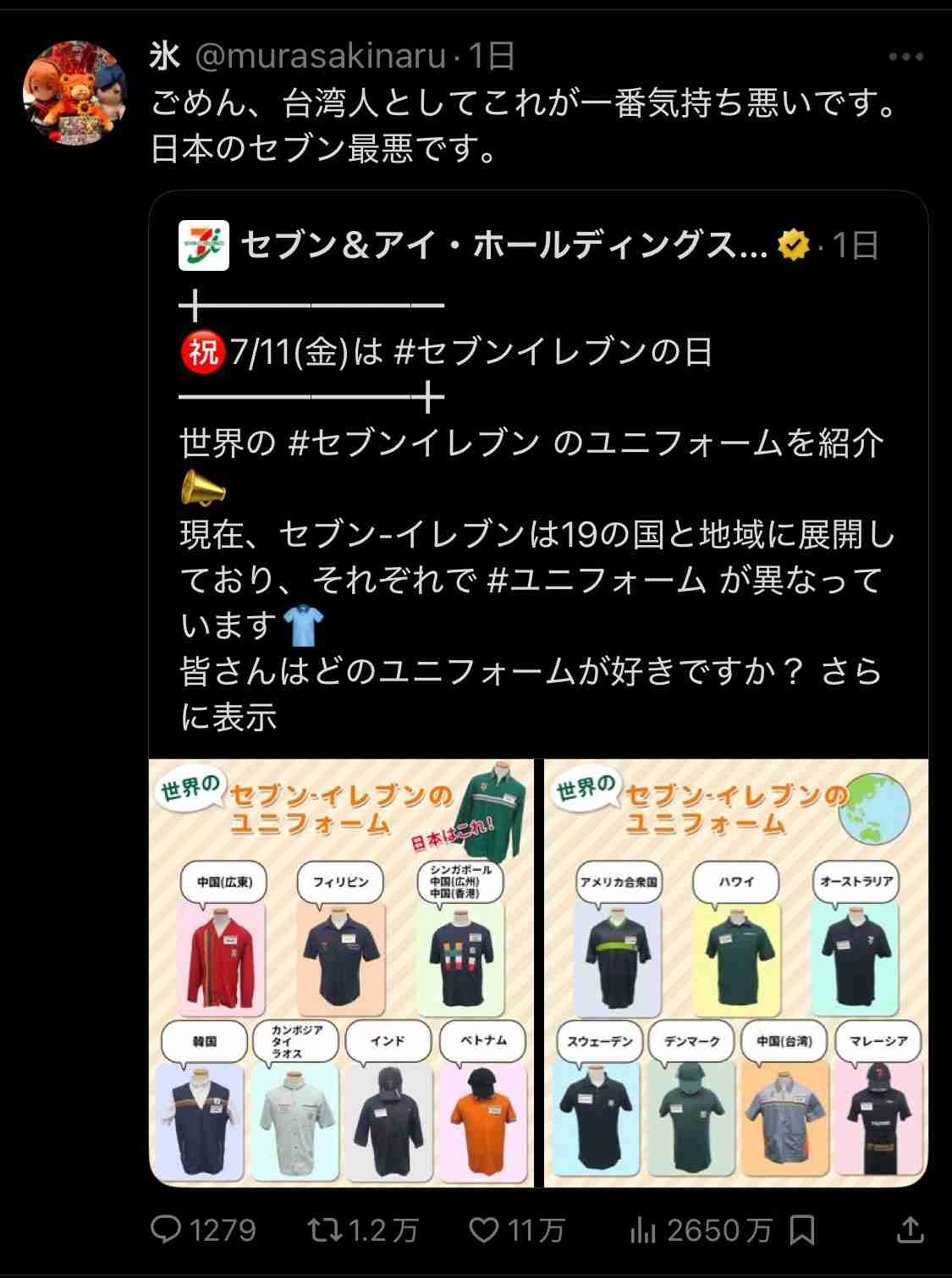Screen dimensions: 952x1278
Task: Open the profile avatar of 氷
Action: (75, 93)
